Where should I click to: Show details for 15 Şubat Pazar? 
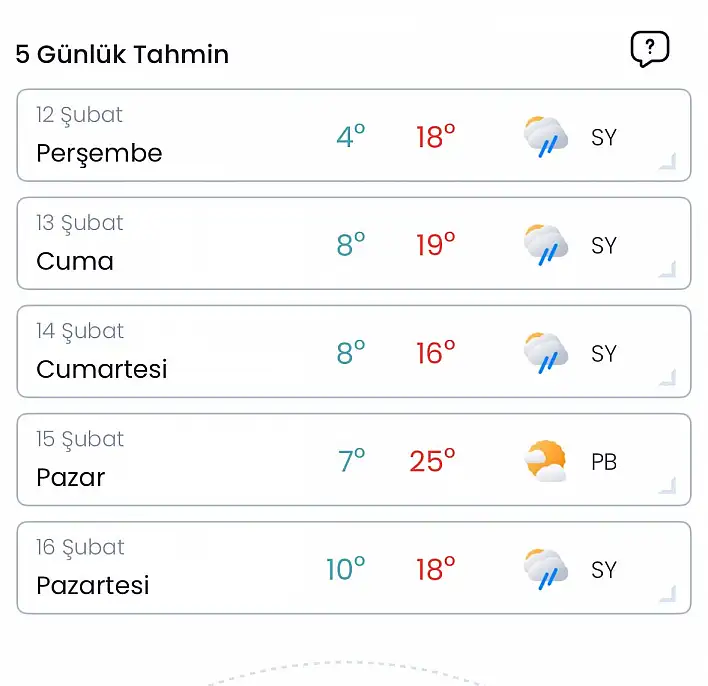pyautogui.click(x=353, y=460)
